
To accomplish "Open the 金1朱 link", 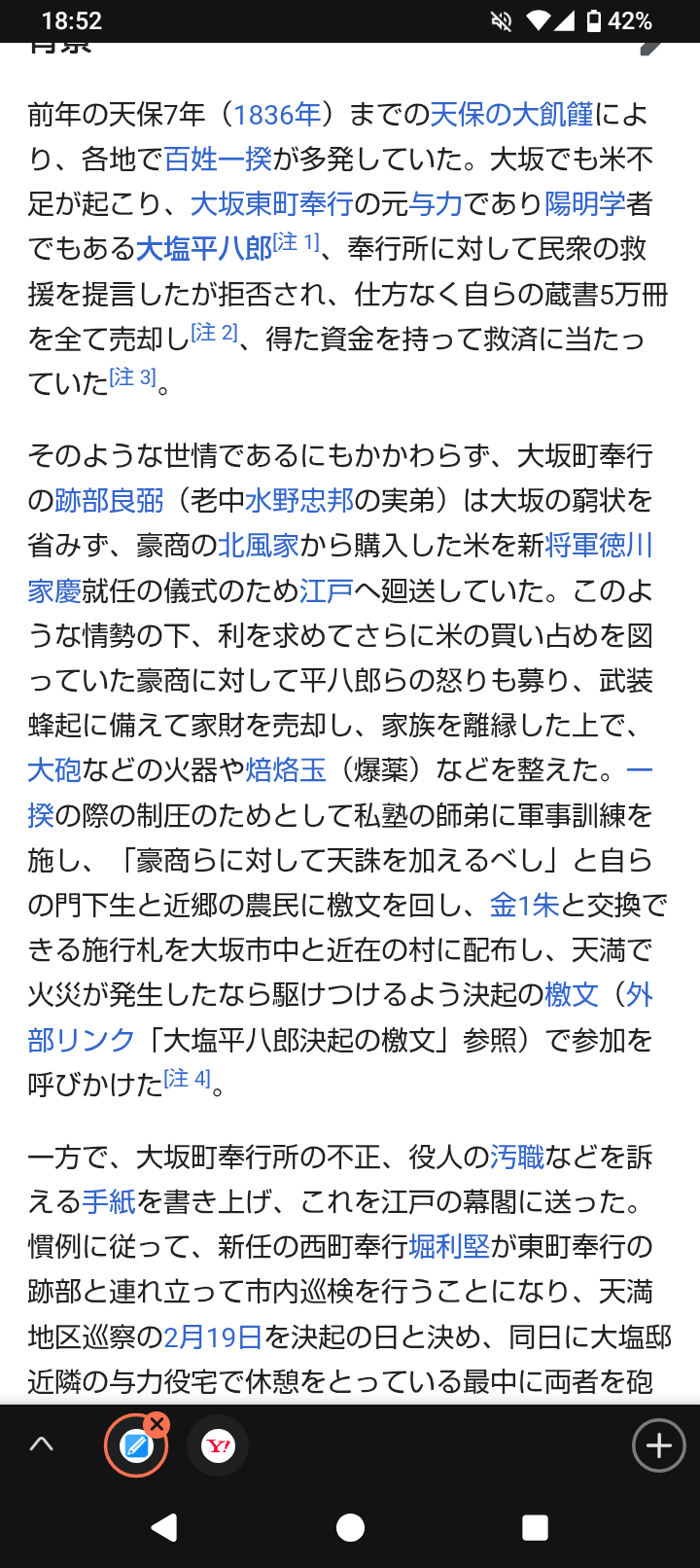I will pyautogui.click(x=524, y=906).
